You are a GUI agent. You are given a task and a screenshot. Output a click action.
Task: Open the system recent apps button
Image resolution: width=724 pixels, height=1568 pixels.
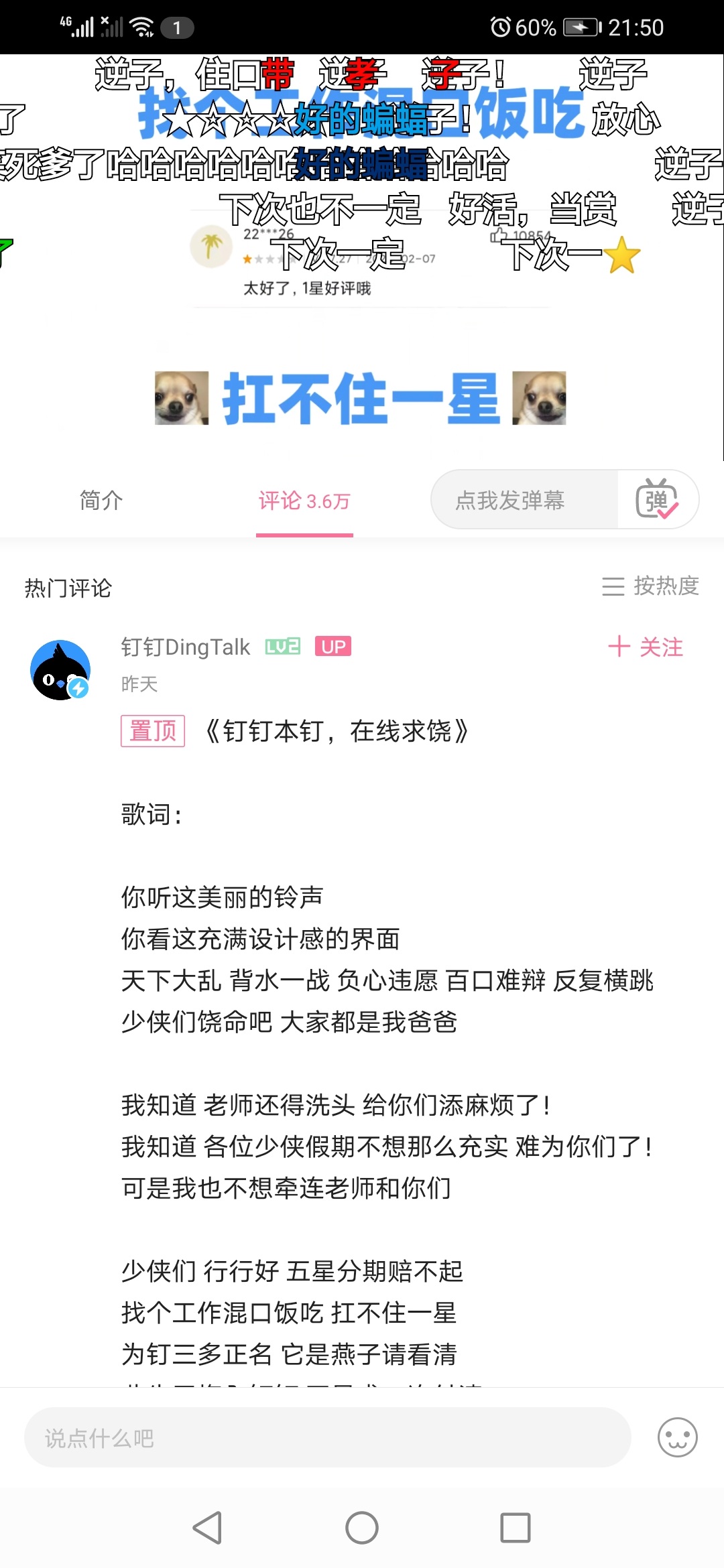point(515,1528)
